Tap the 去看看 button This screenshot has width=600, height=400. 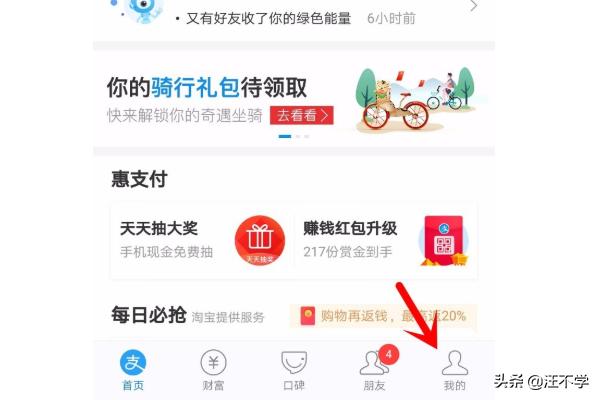pyautogui.click(x=302, y=115)
